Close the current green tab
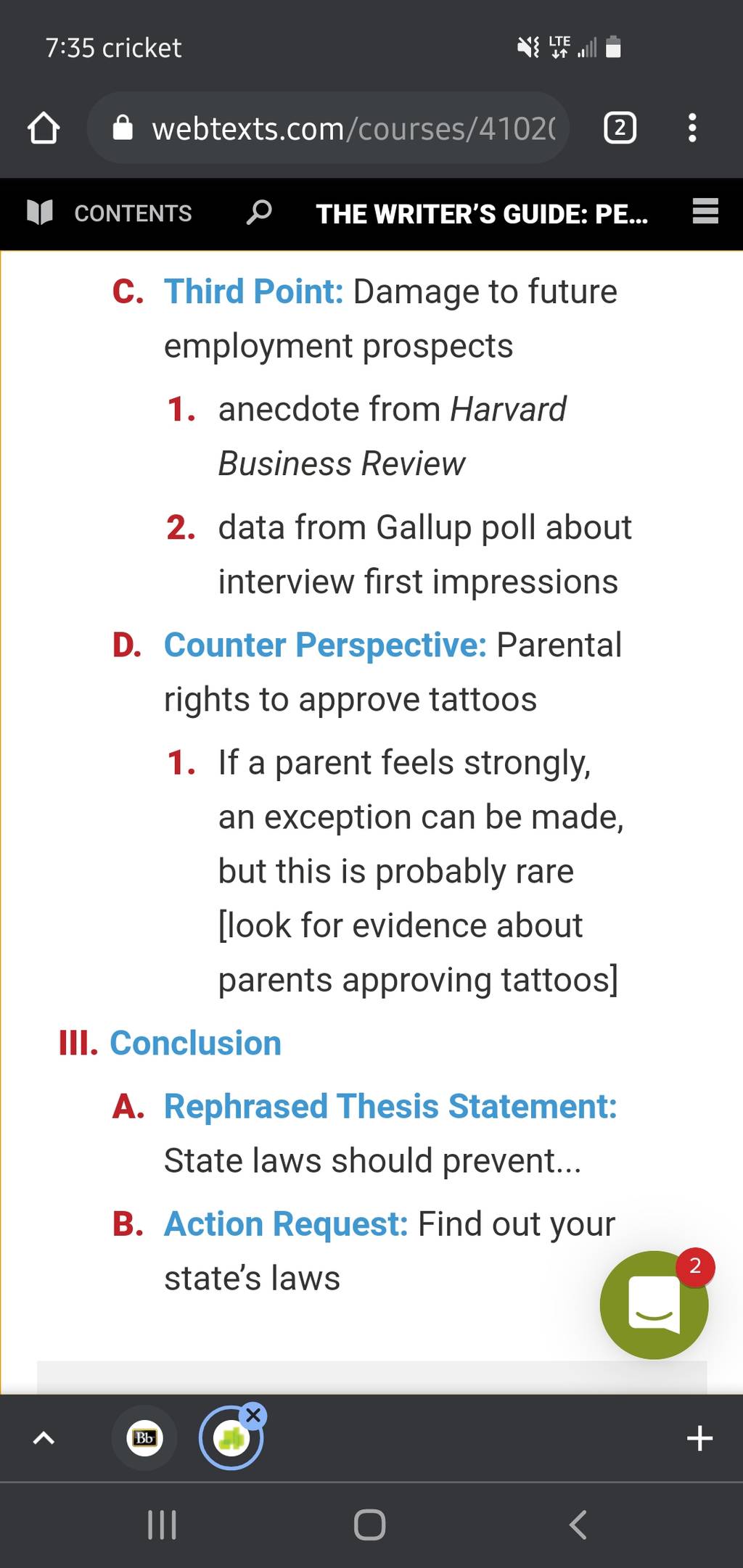743x1568 pixels. (253, 1415)
